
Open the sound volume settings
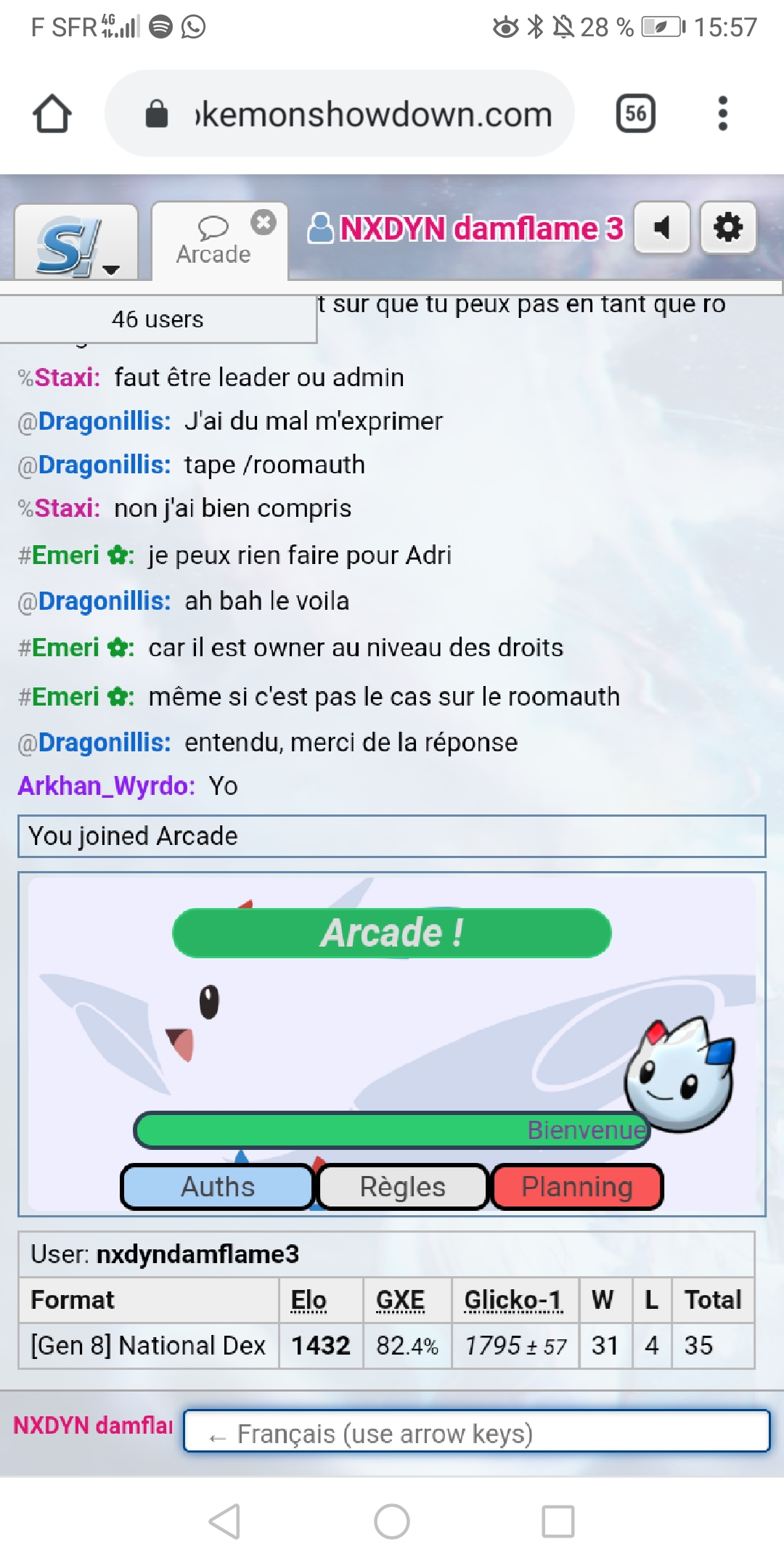661,228
